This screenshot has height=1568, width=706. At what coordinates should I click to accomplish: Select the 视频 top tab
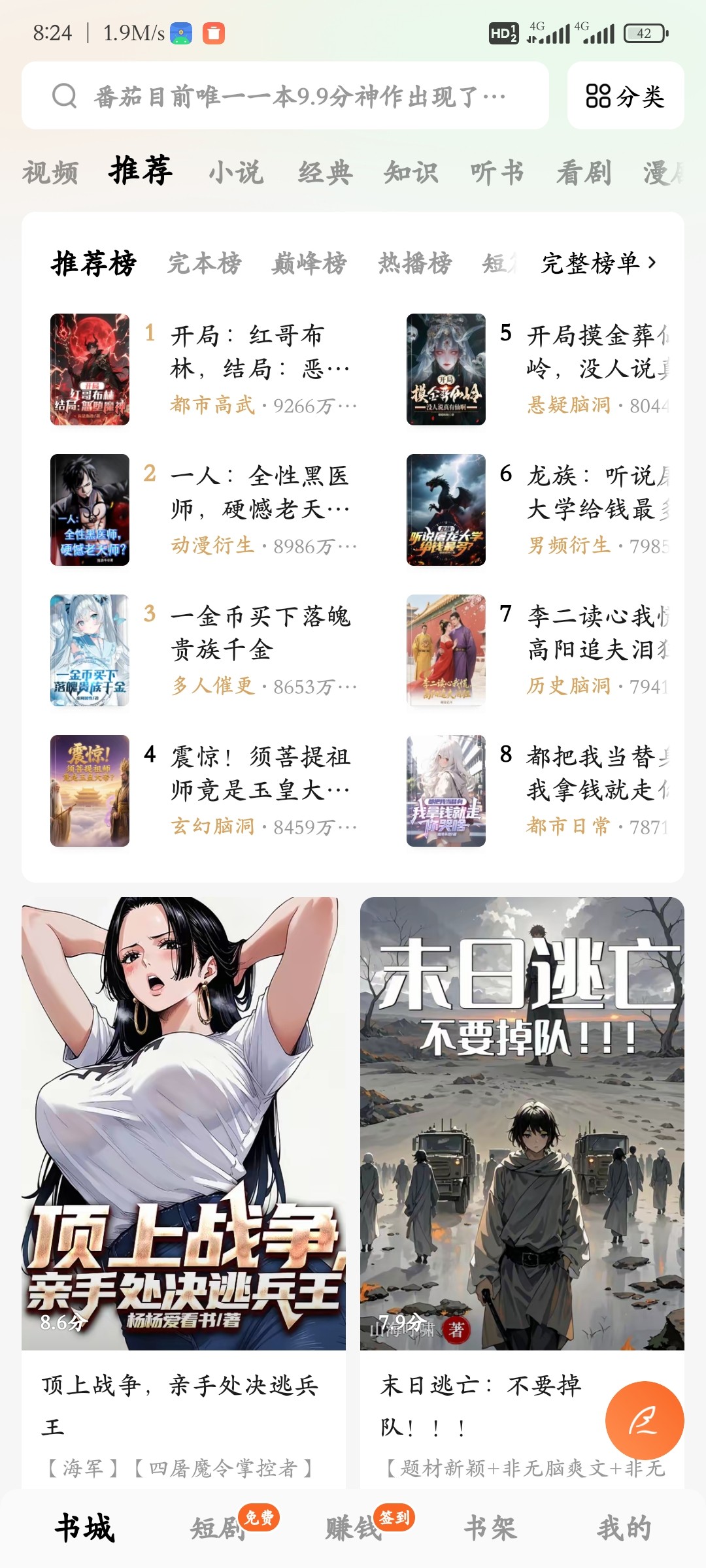click(x=50, y=173)
